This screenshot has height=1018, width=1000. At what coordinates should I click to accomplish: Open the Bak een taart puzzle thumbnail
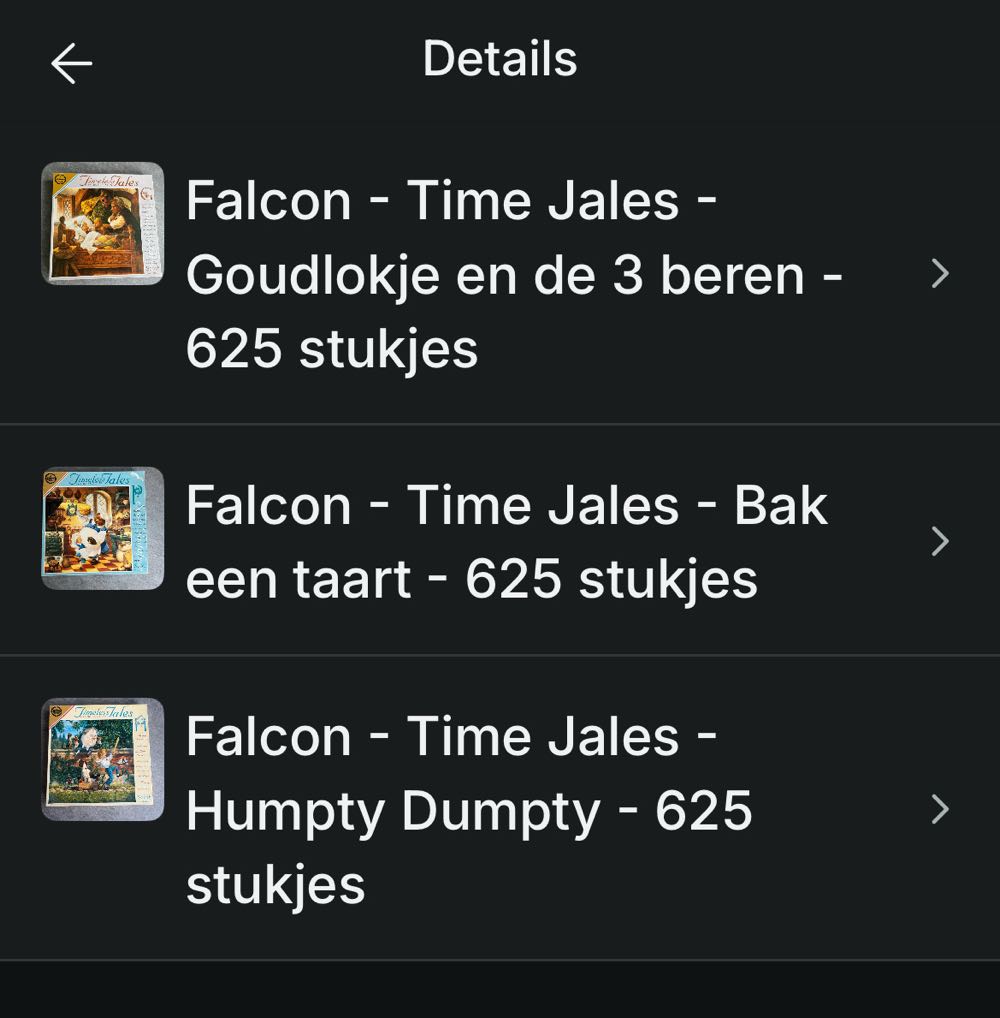point(100,527)
